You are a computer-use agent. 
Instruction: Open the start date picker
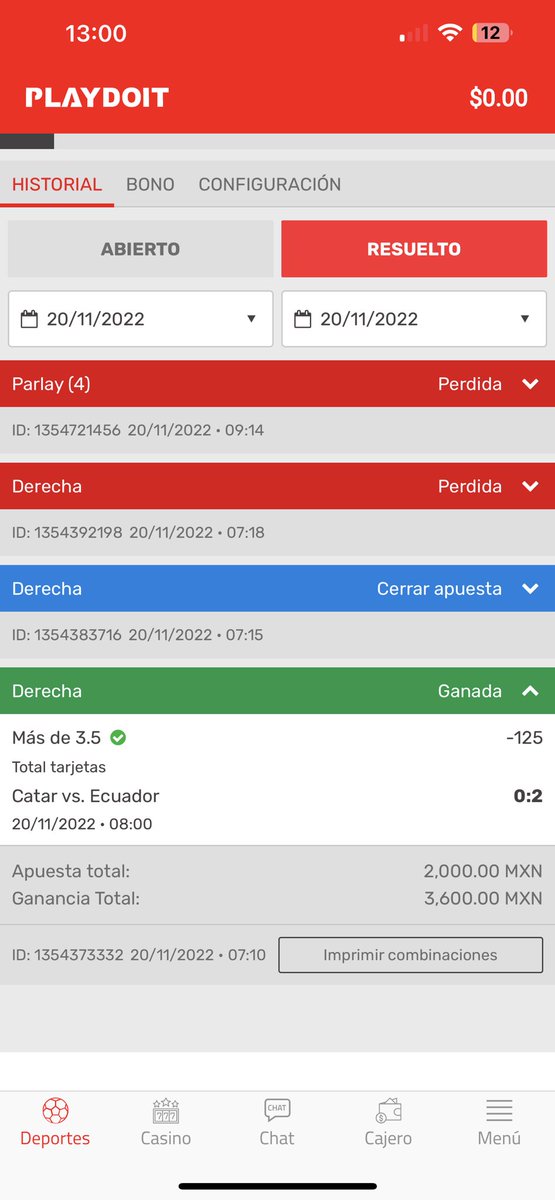click(140, 319)
